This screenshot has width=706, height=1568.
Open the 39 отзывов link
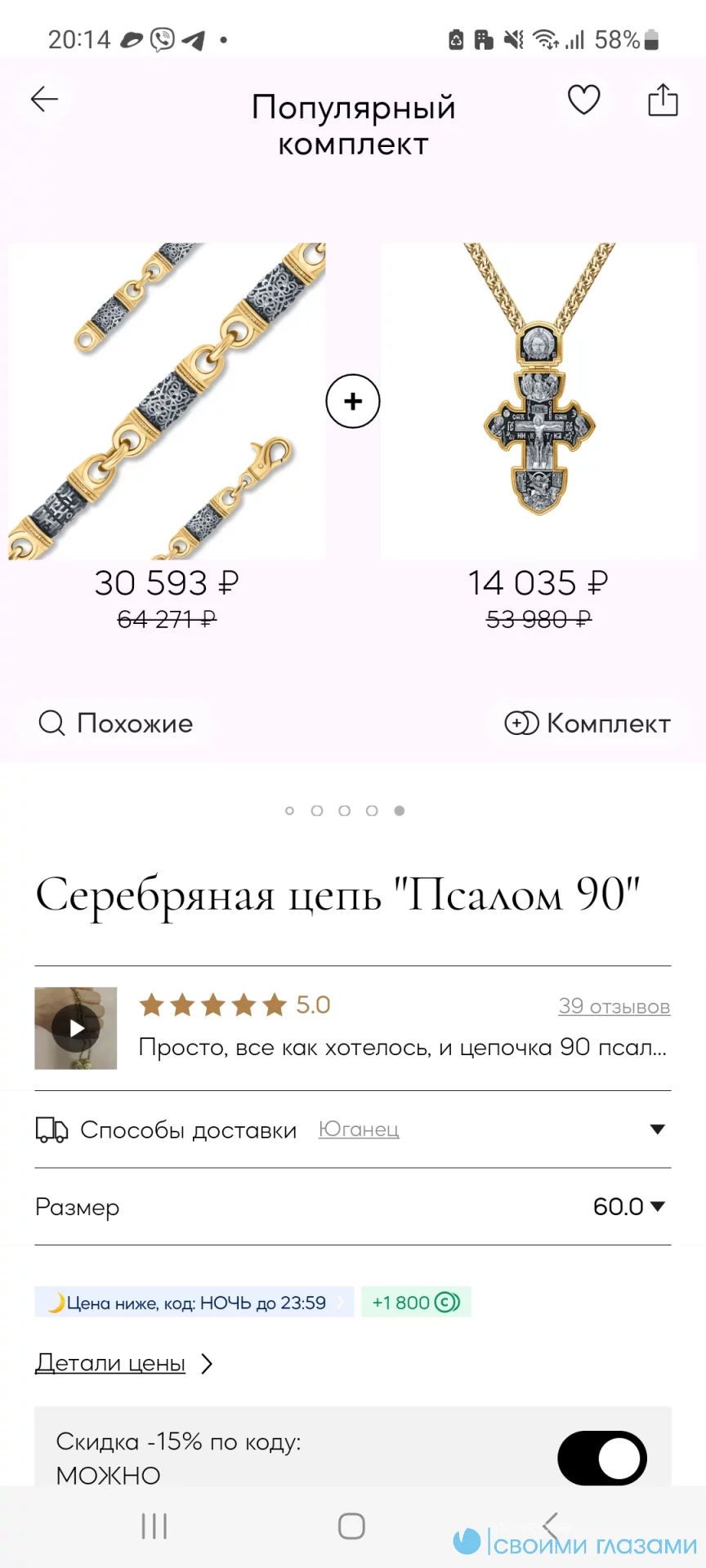pyautogui.click(x=614, y=1006)
